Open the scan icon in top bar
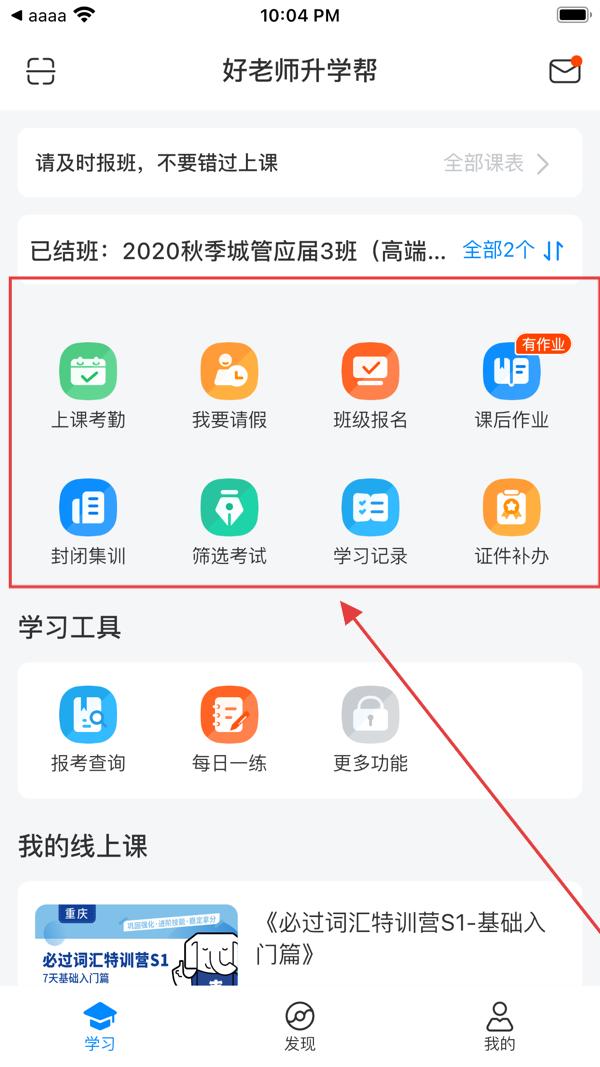 pyautogui.click(x=41, y=71)
